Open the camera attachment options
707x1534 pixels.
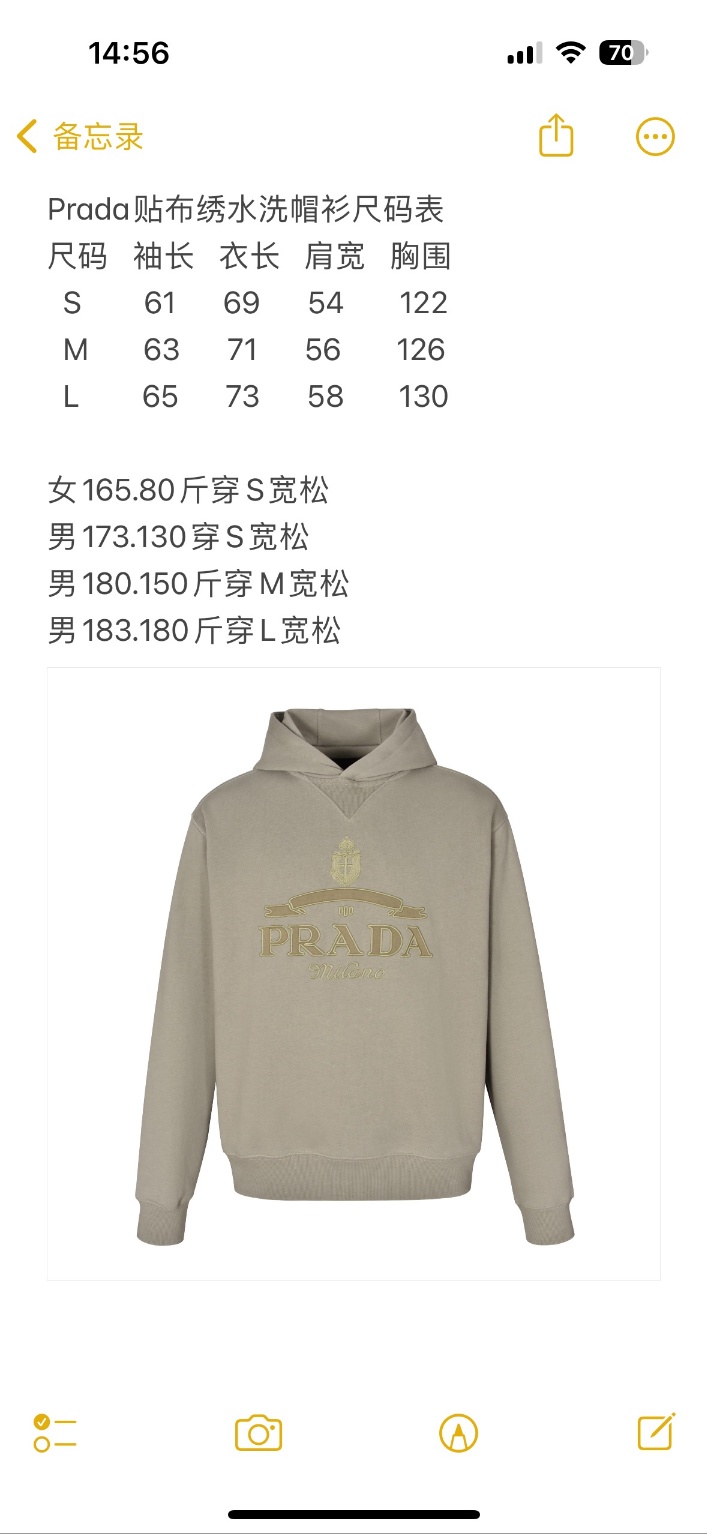click(258, 1433)
